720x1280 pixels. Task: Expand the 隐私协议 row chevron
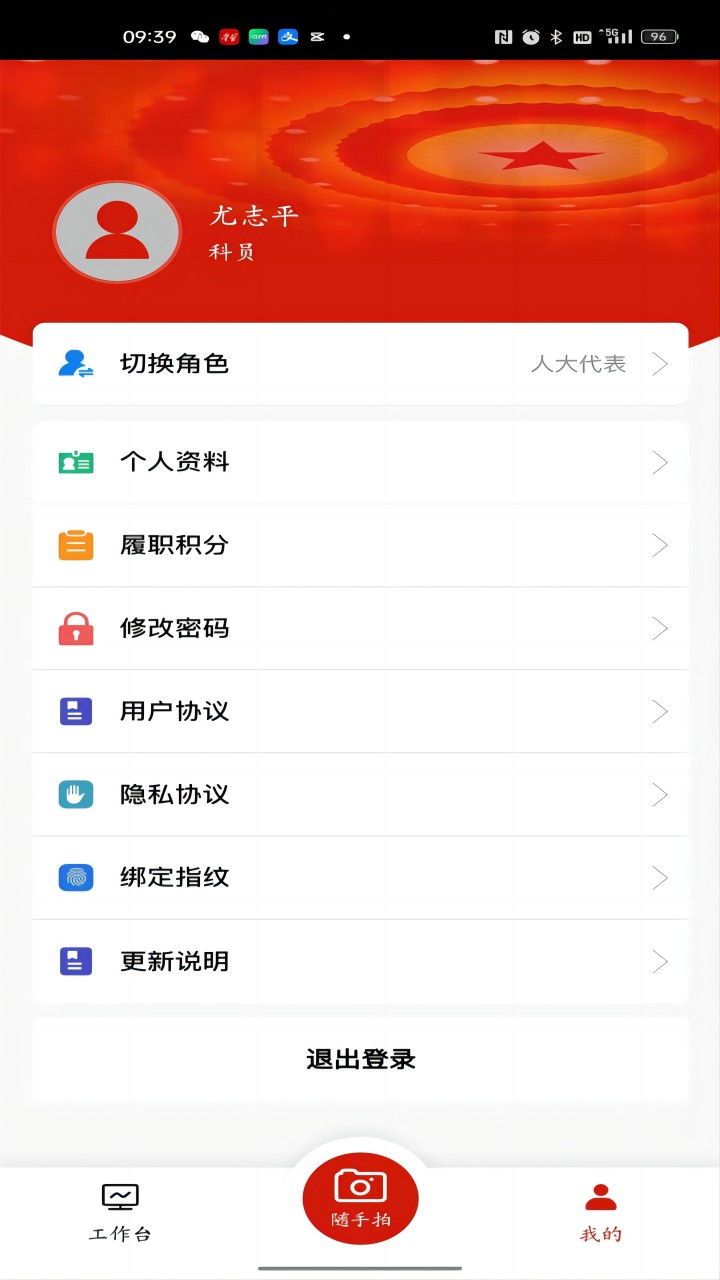(660, 794)
